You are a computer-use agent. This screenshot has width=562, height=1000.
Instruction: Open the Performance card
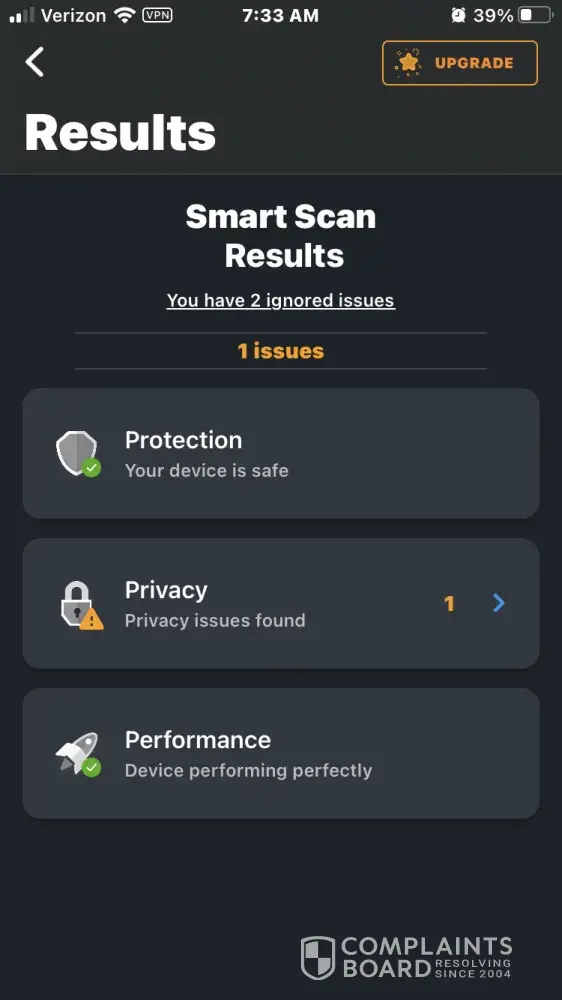281,753
